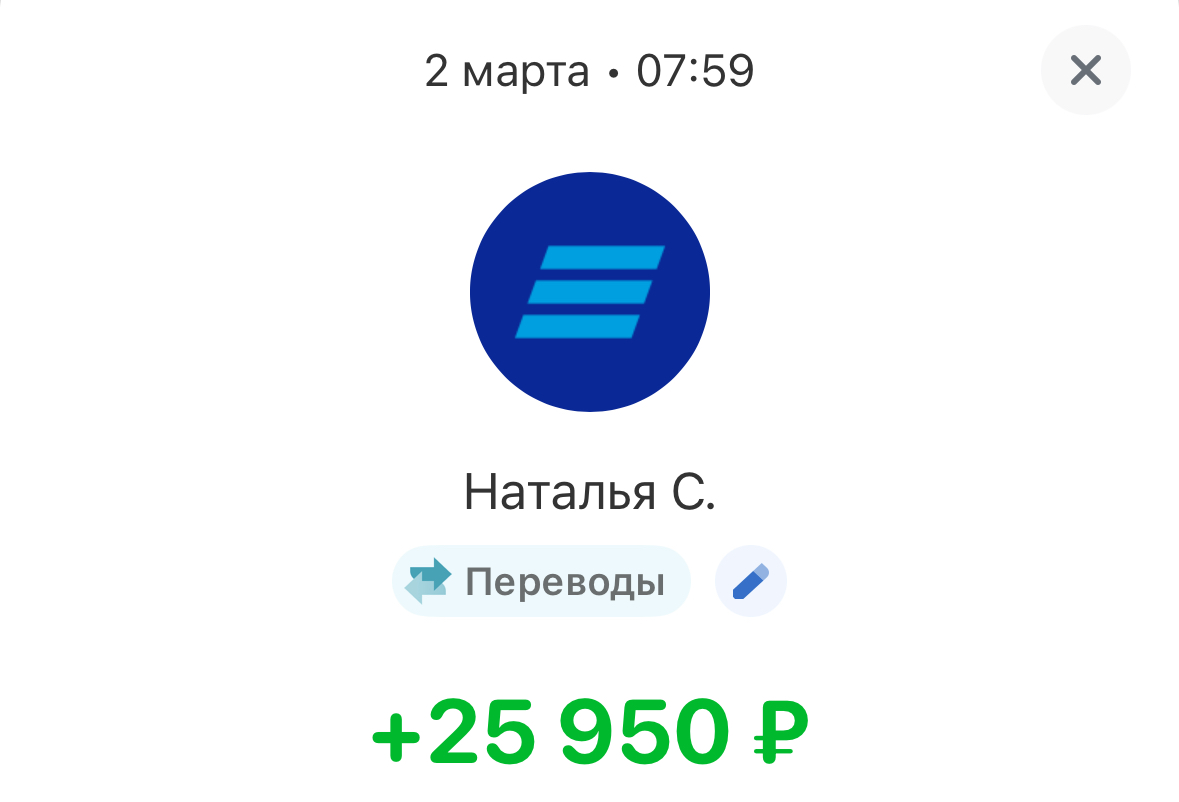The height and width of the screenshot is (802, 1179).
Task: Close the transaction details sheet
Action: click(1085, 70)
